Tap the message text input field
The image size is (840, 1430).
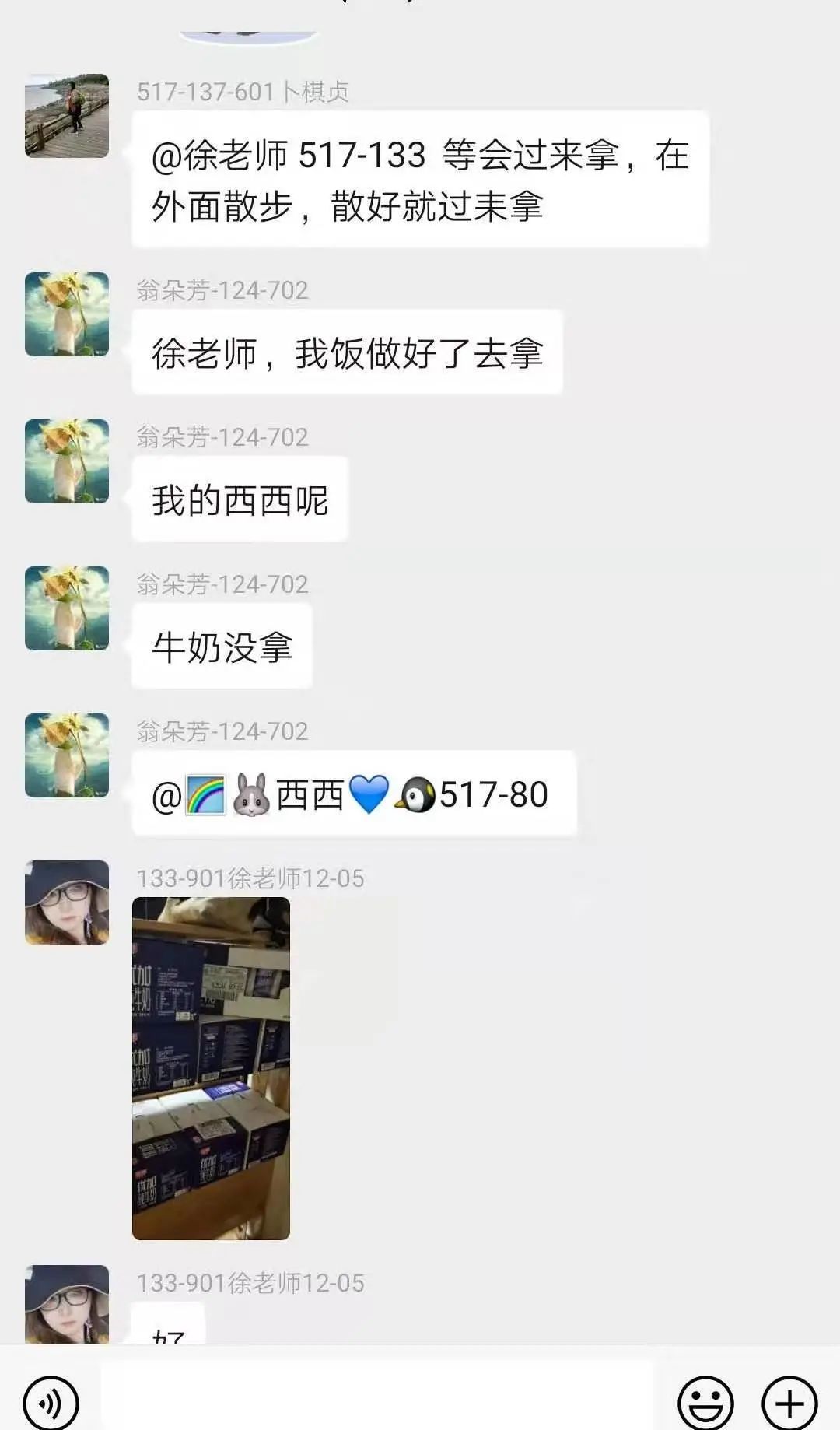[377, 1400]
